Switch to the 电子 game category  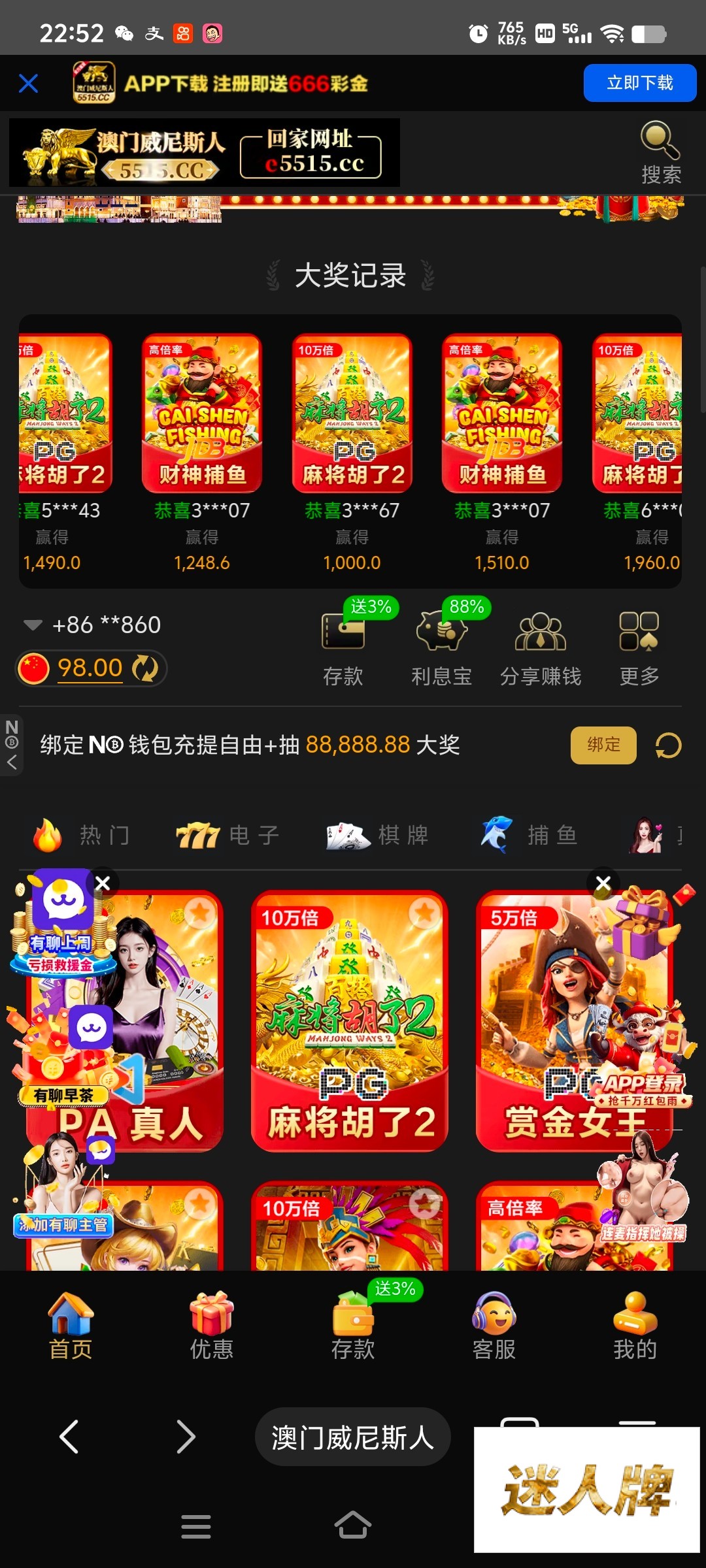pyautogui.click(x=227, y=835)
